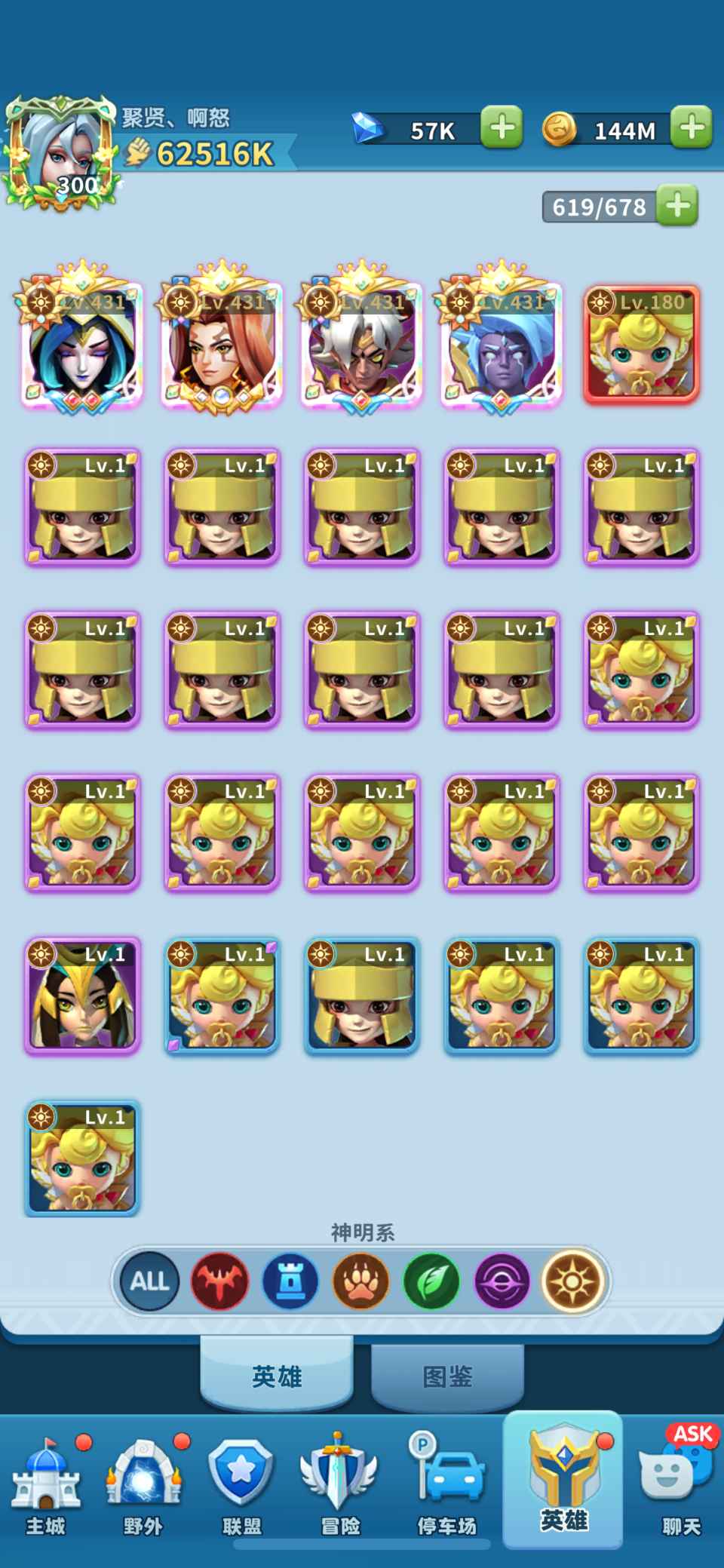Add more gold coins with the plus button
Screen dimensions: 724x1568
[691, 127]
